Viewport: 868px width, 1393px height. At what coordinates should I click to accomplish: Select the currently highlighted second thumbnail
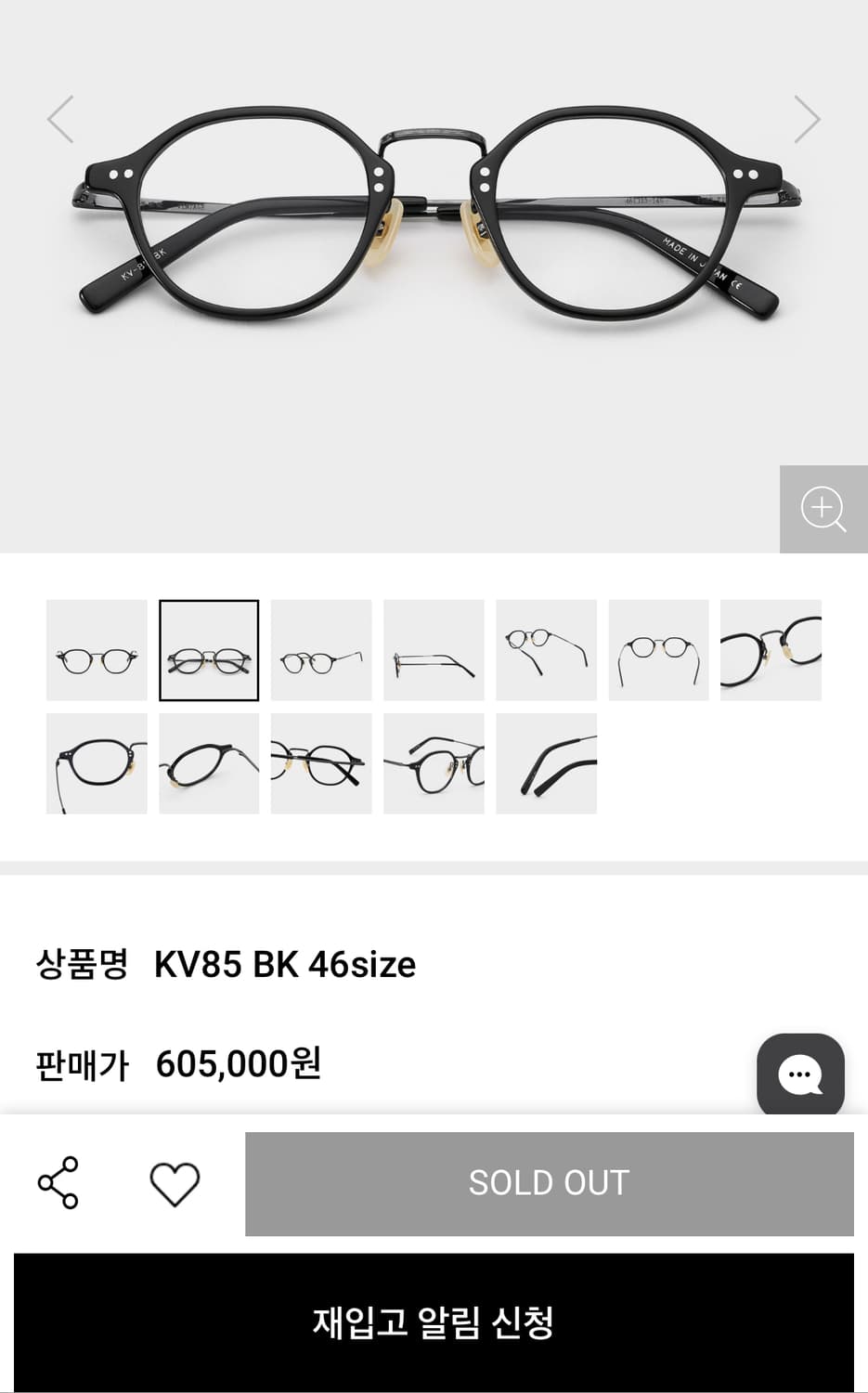(209, 650)
